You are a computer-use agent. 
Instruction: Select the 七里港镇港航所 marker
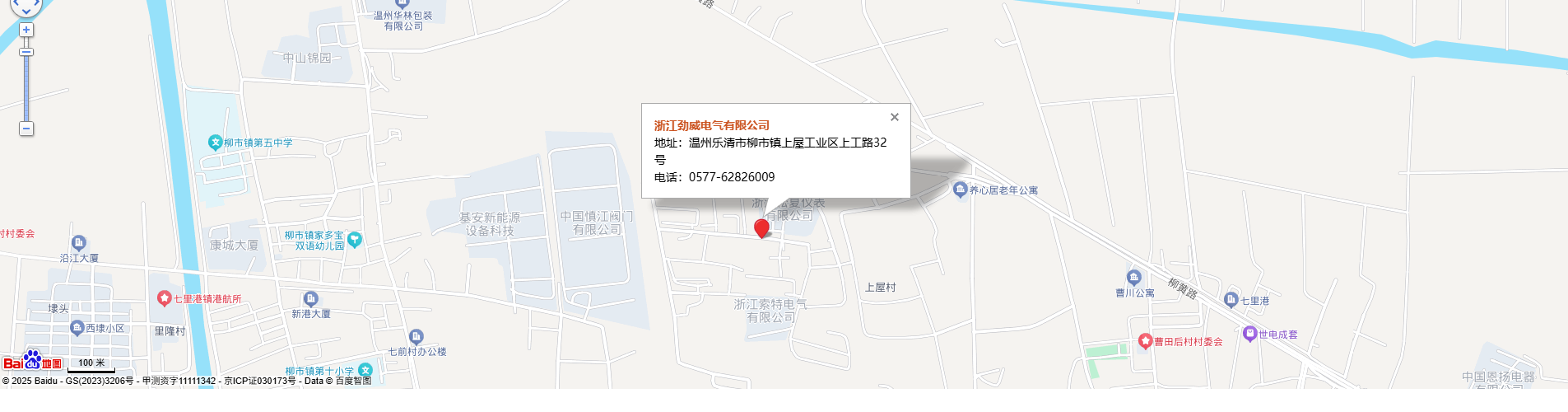coord(165,298)
